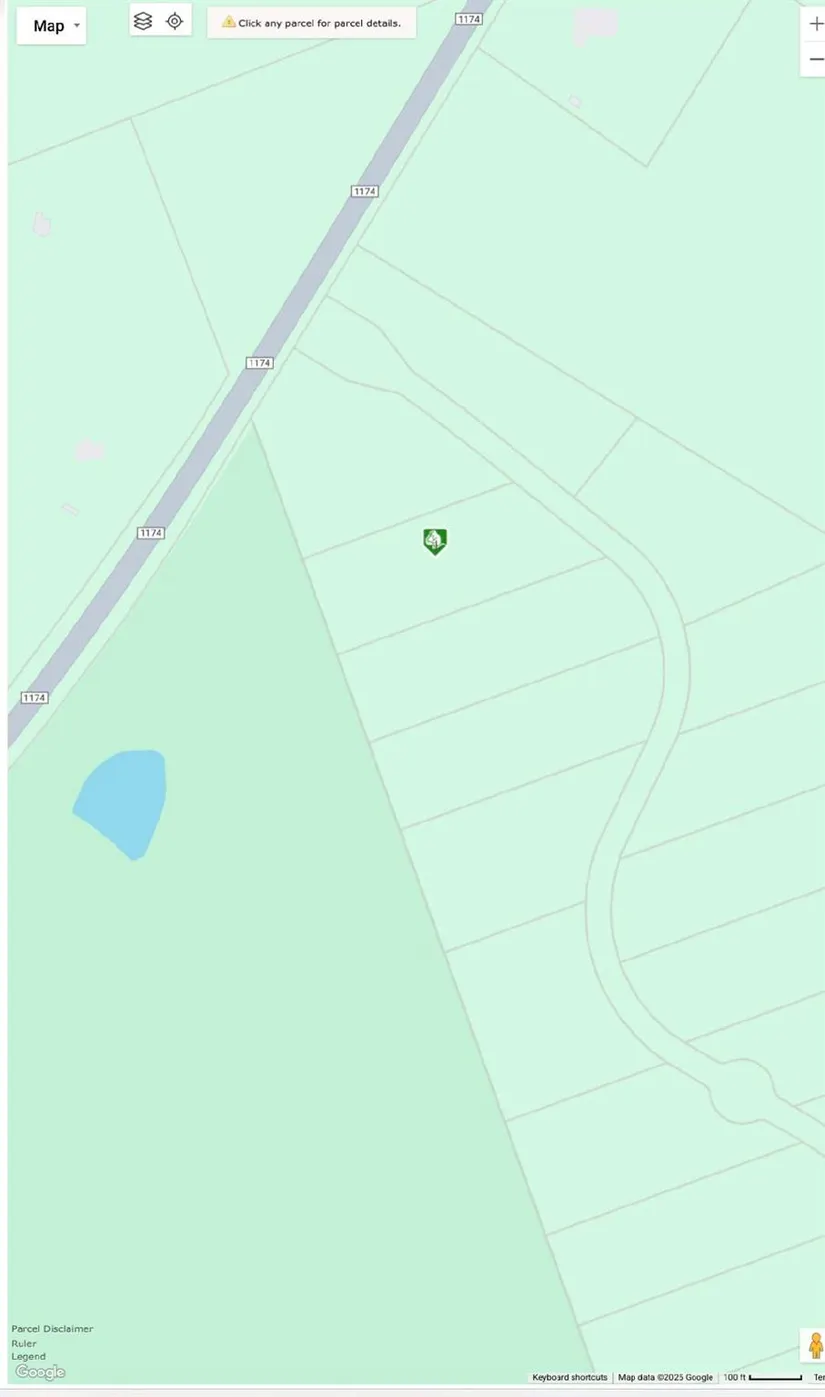Open the Parcel Disclaimer link
This screenshot has width=825, height=1397.
pos(52,1329)
